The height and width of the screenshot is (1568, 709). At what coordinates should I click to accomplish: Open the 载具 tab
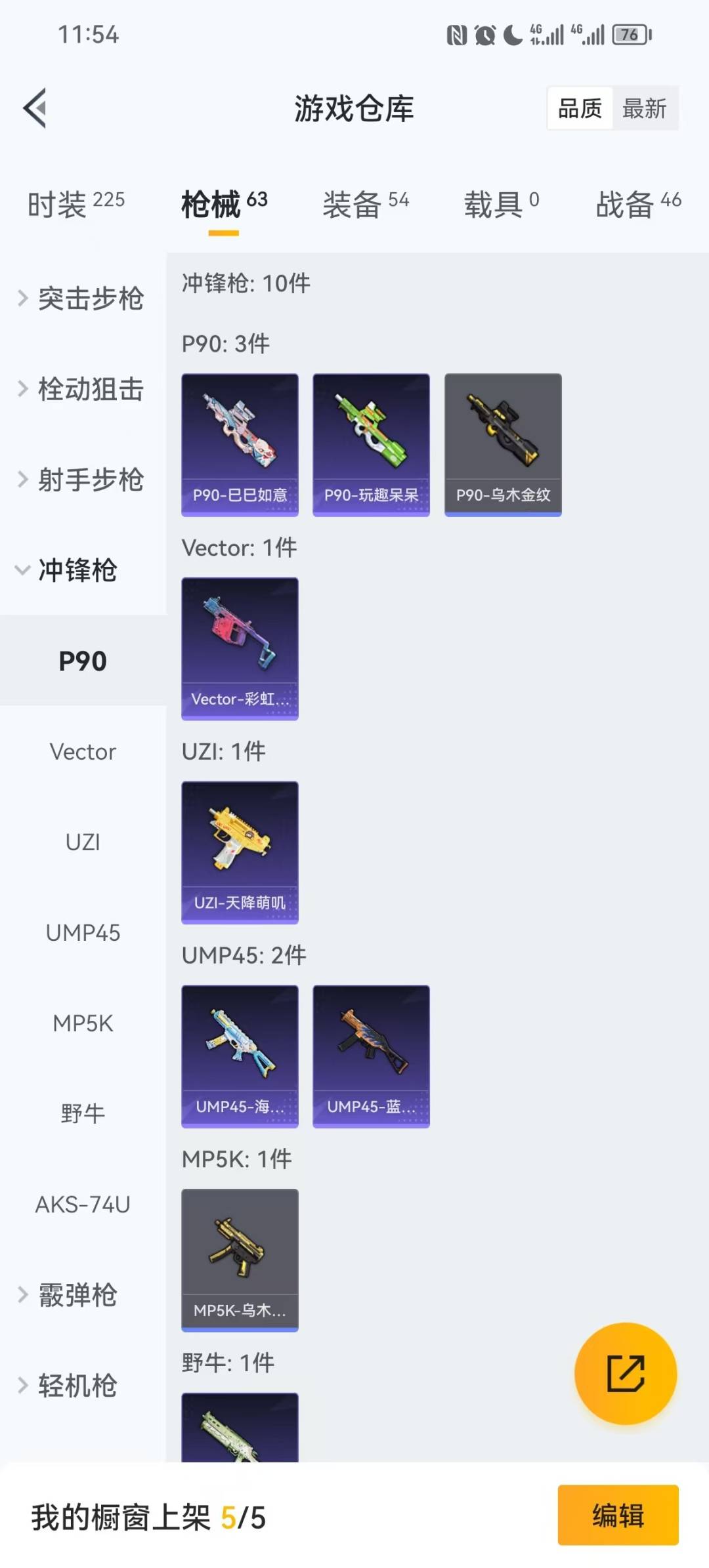pos(502,204)
